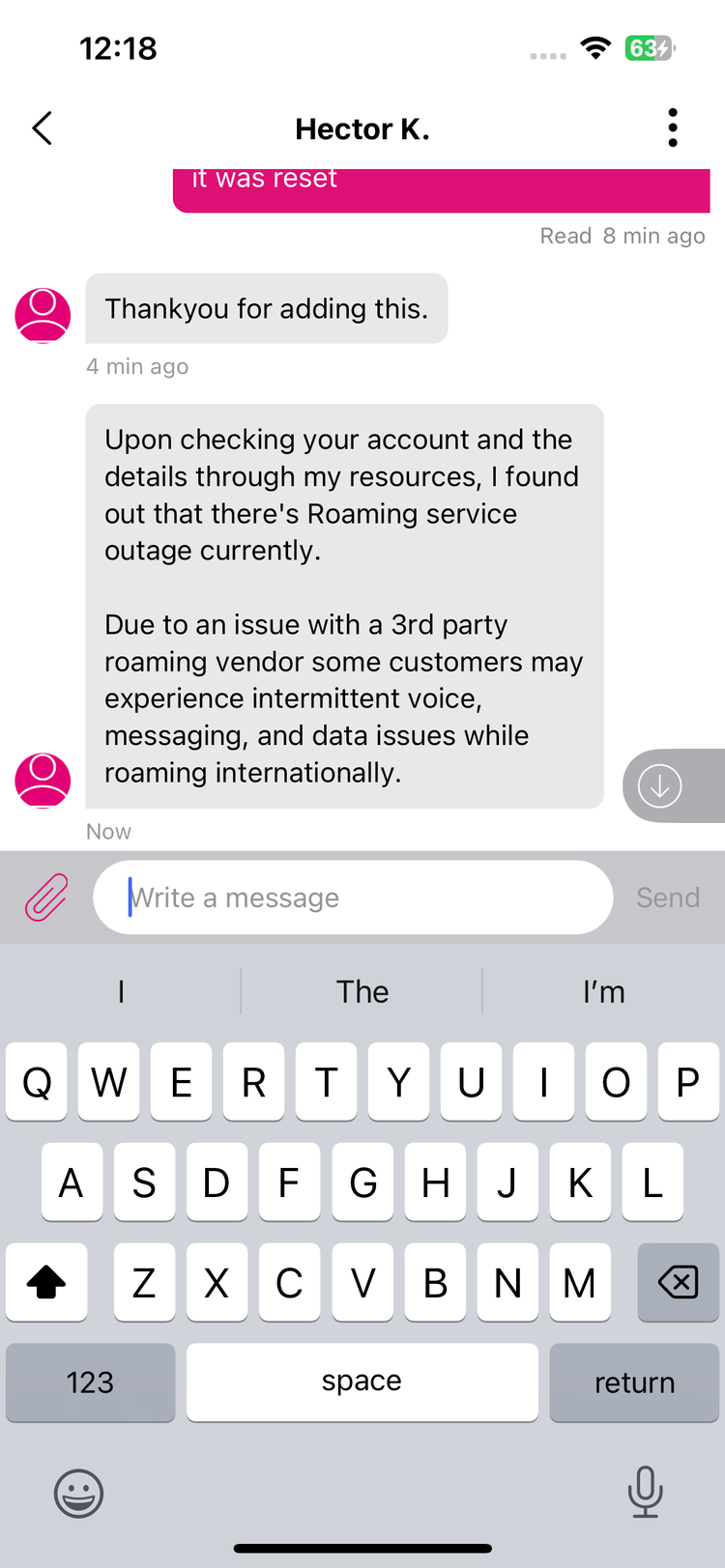Image resolution: width=725 pixels, height=1568 pixels.
Task: Hit the backspace key
Action: (x=678, y=1283)
